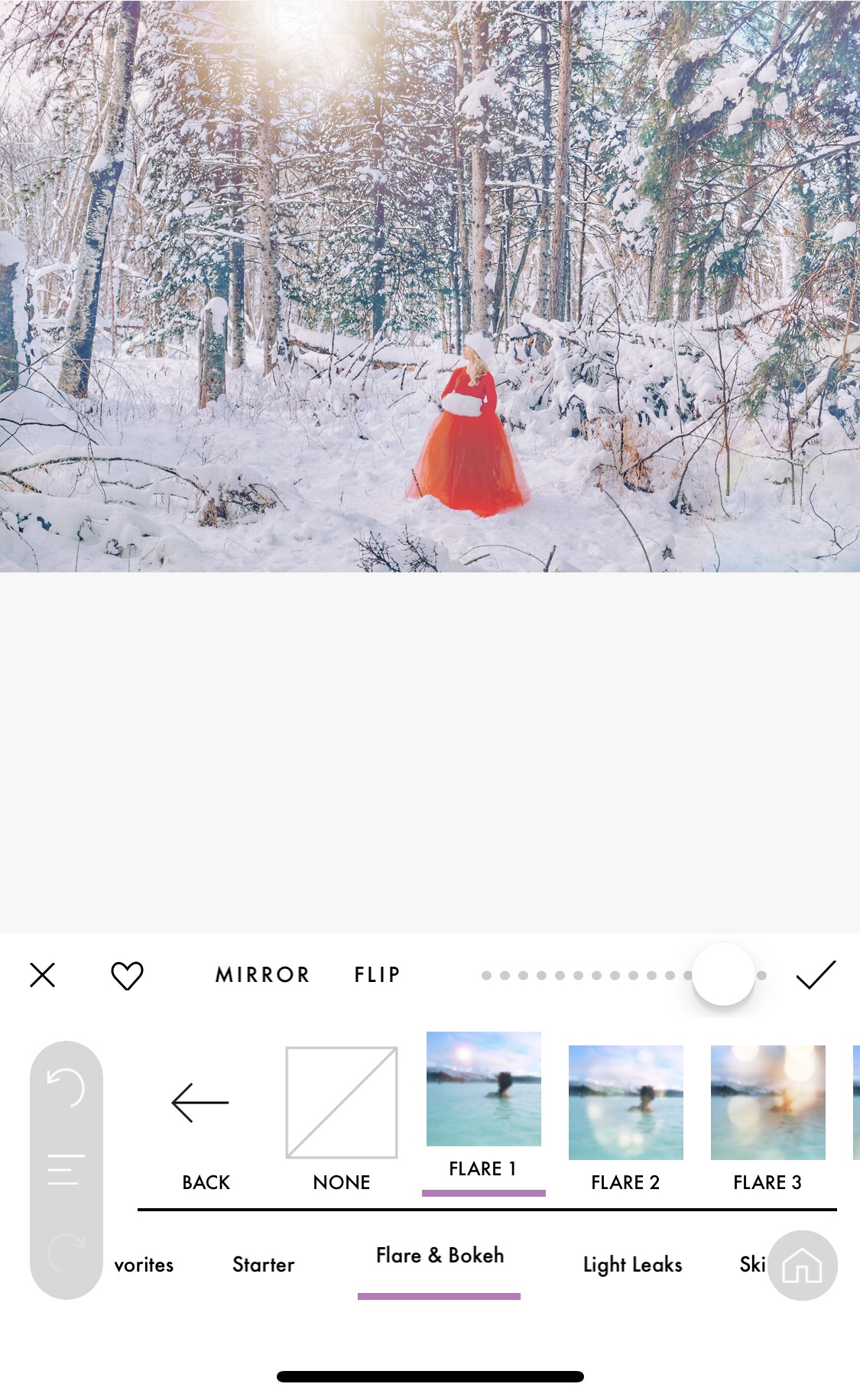
Task: Switch to the Starter tab
Action: point(263,1265)
